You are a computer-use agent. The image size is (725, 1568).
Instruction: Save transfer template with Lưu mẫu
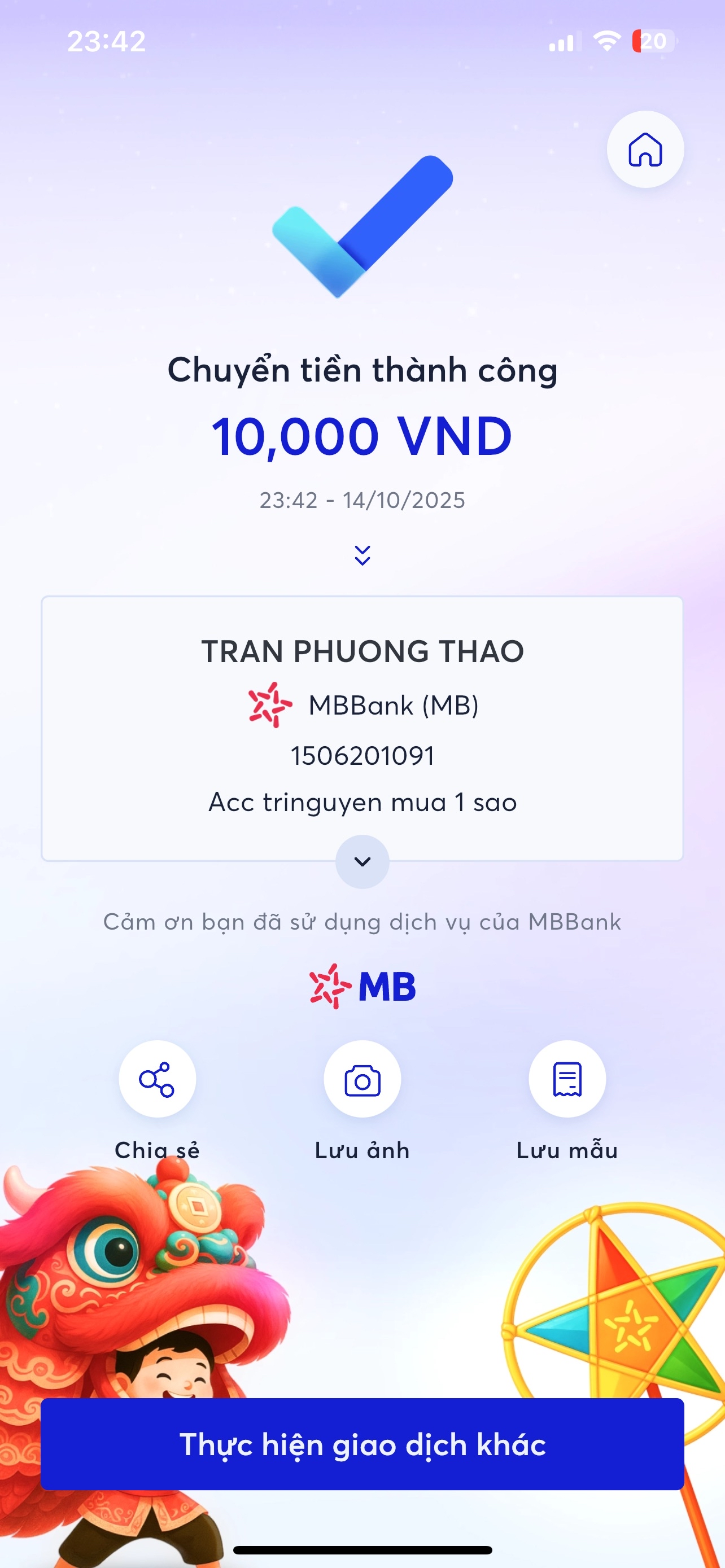tap(567, 1079)
